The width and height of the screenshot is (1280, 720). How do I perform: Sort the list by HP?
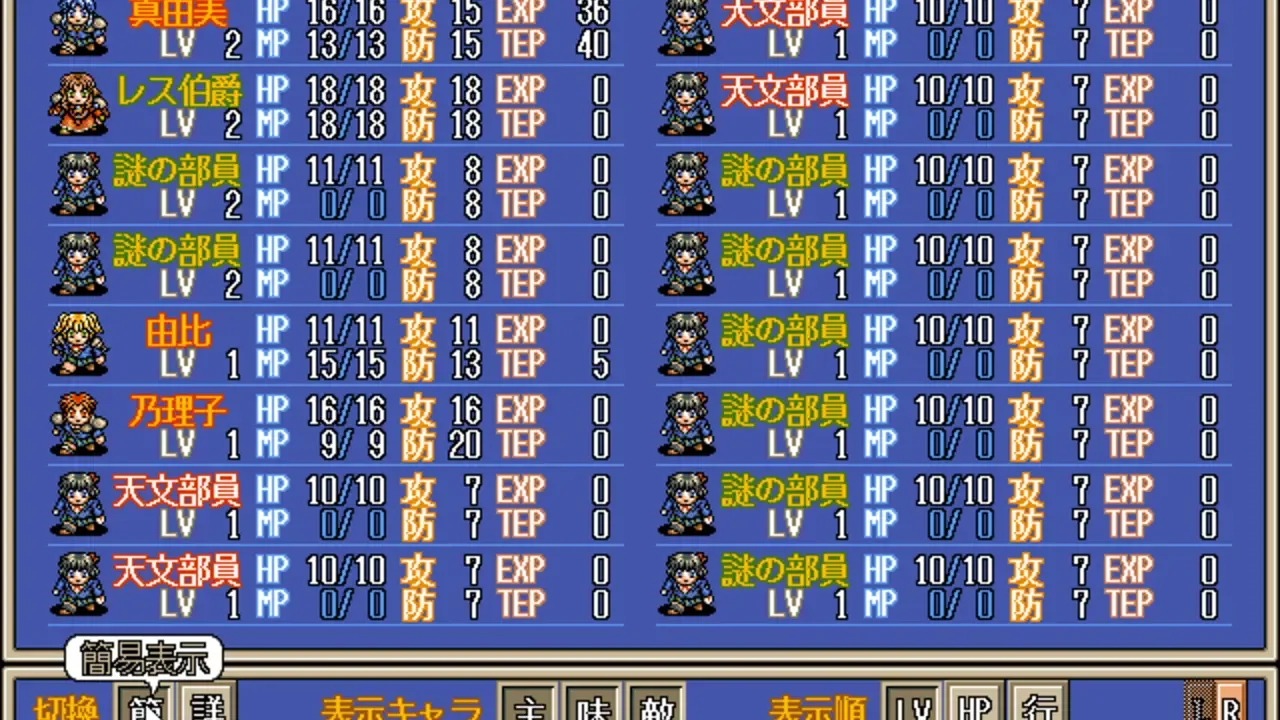974,705
